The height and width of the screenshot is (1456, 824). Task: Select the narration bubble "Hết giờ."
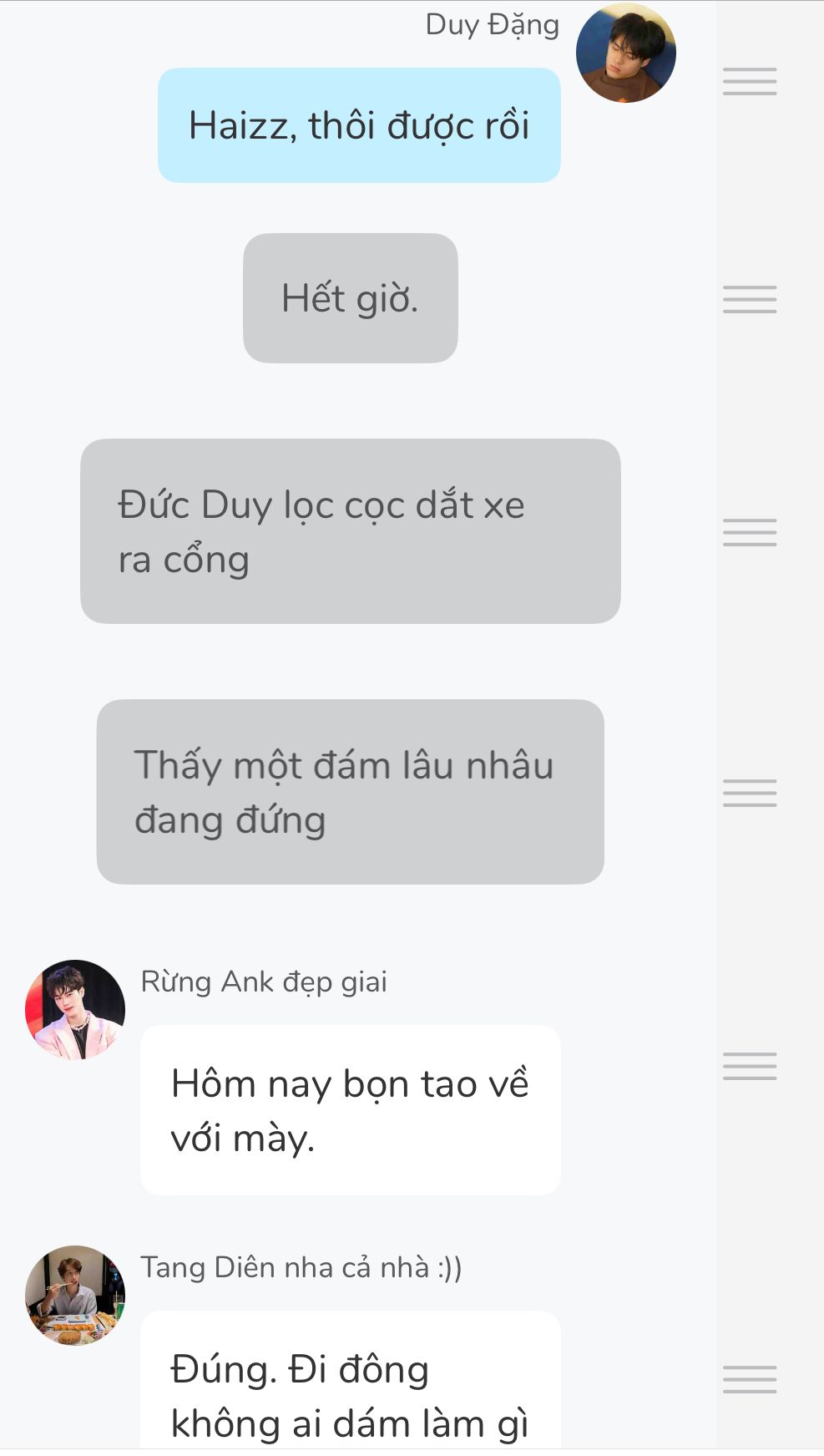(x=350, y=298)
